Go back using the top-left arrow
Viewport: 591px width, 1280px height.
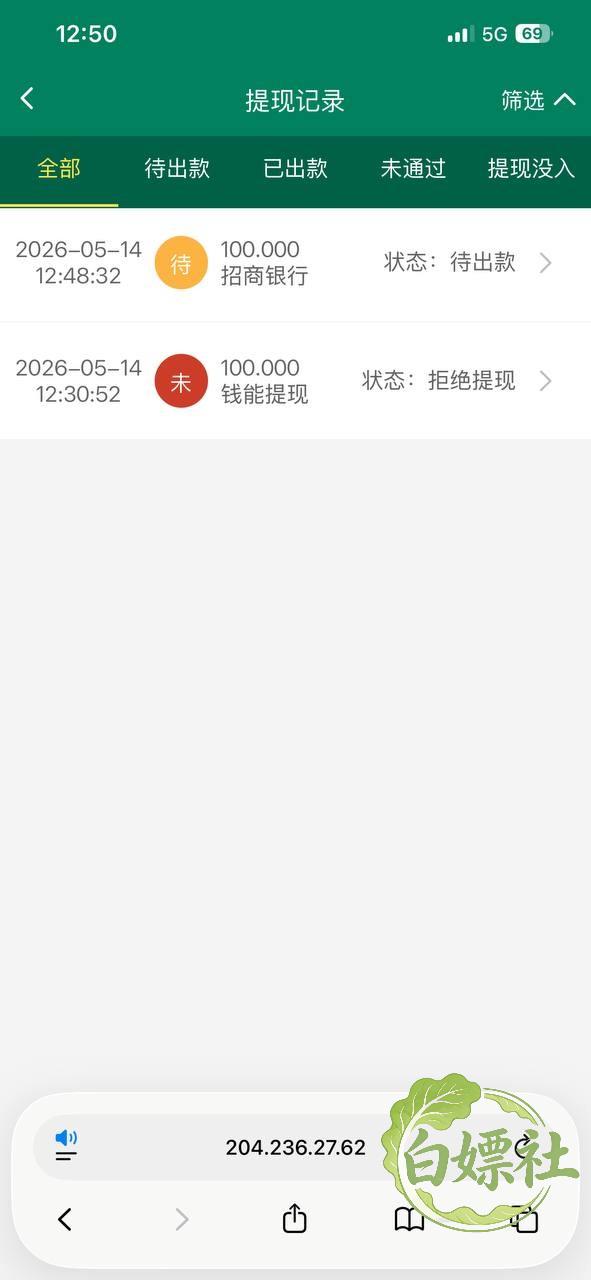27,98
